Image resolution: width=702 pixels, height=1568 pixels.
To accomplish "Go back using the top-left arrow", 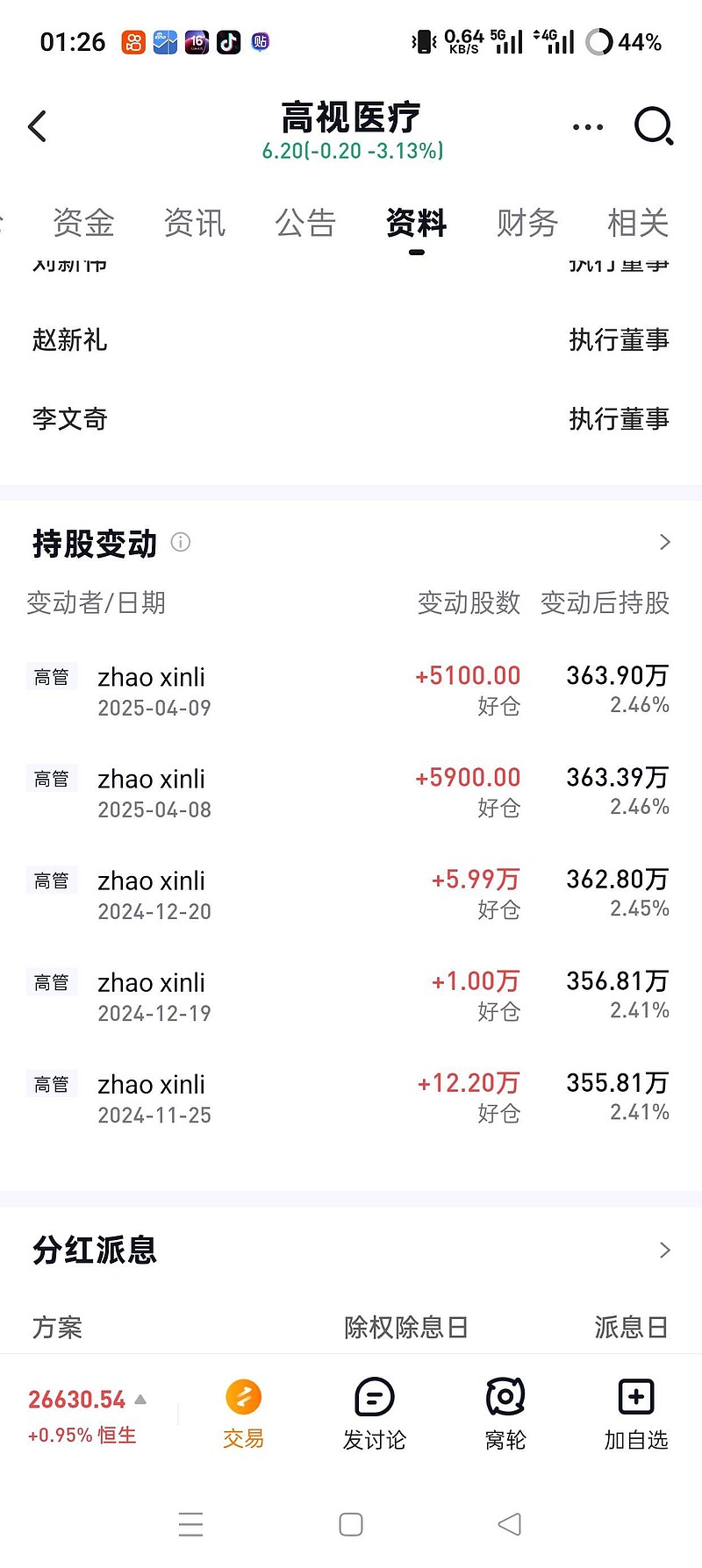I will click(x=38, y=127).
